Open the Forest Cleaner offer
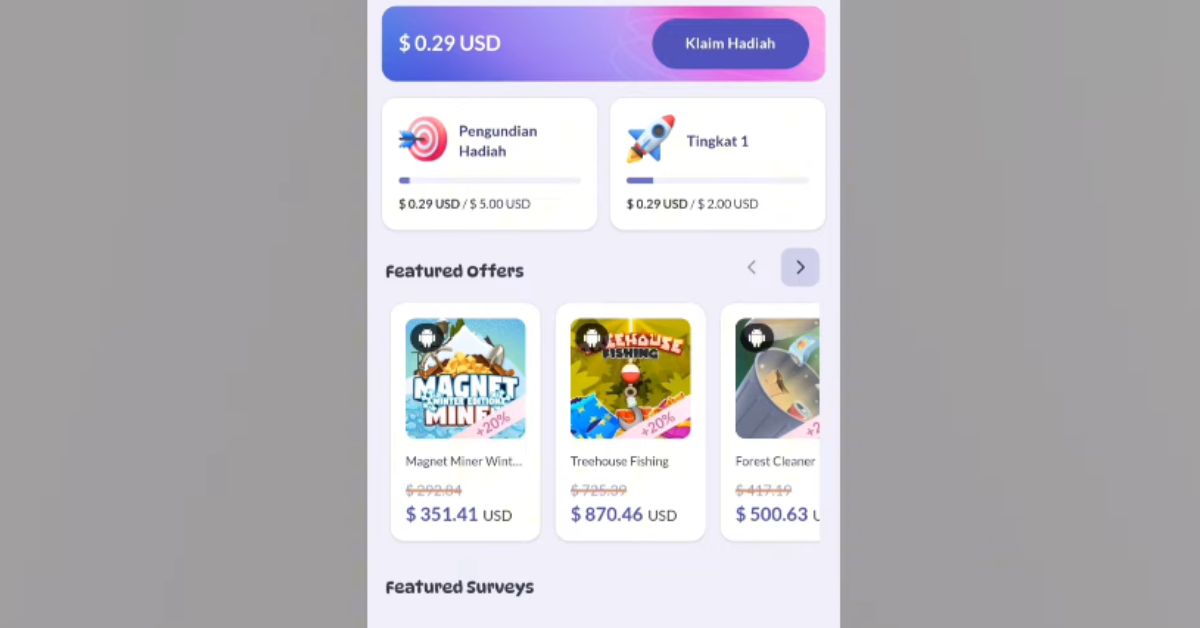This screenshot has width=1200, height=628. pyautogui.click(x=777, y=420)
